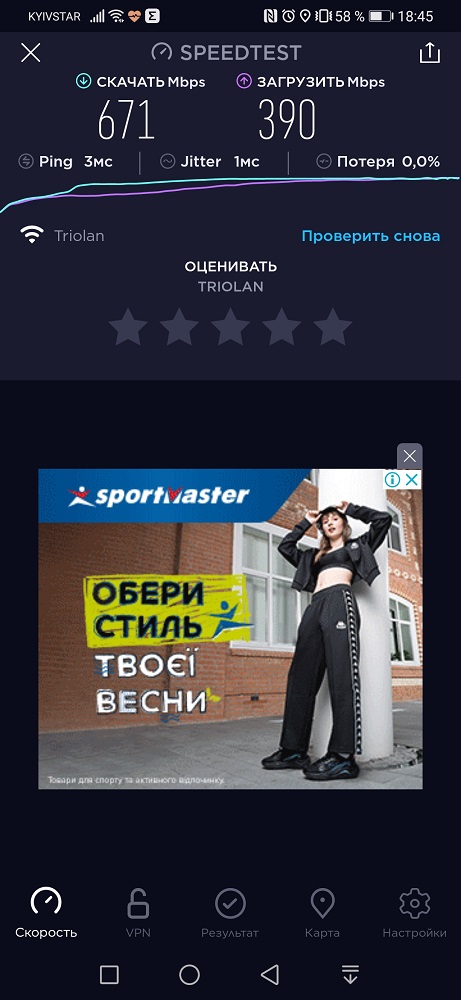Rate Triolan with the first star
The width and height of the screenshot is (461, 1000).
[128, 327]
